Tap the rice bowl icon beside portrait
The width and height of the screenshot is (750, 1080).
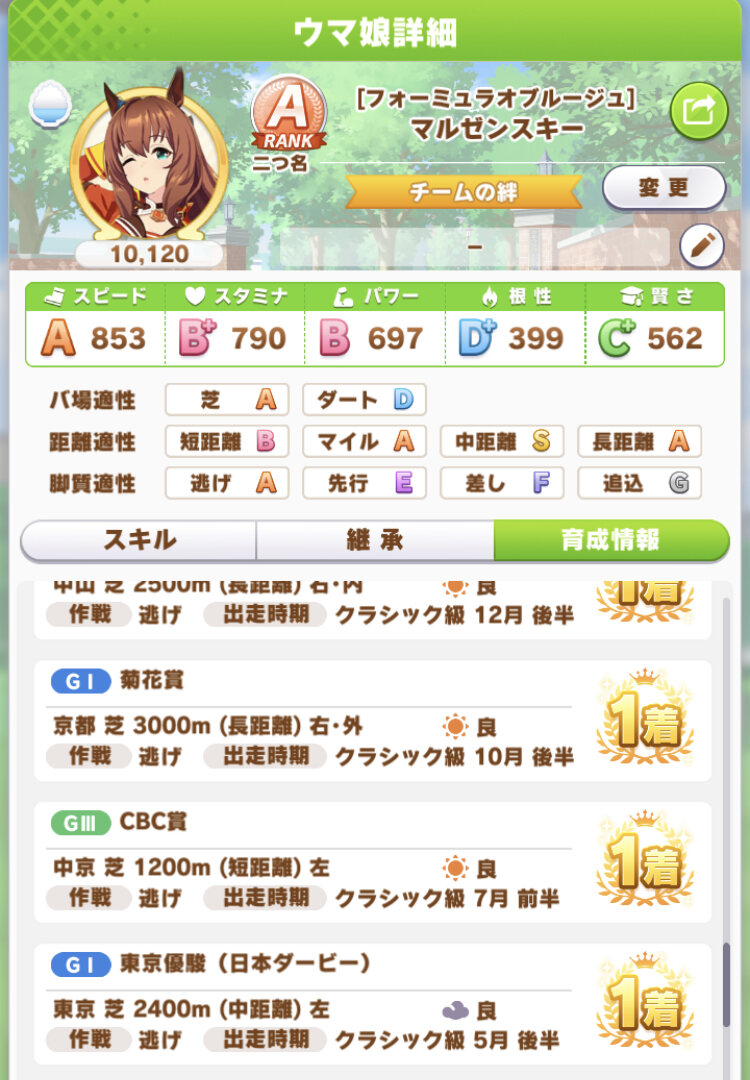(50, 104)
